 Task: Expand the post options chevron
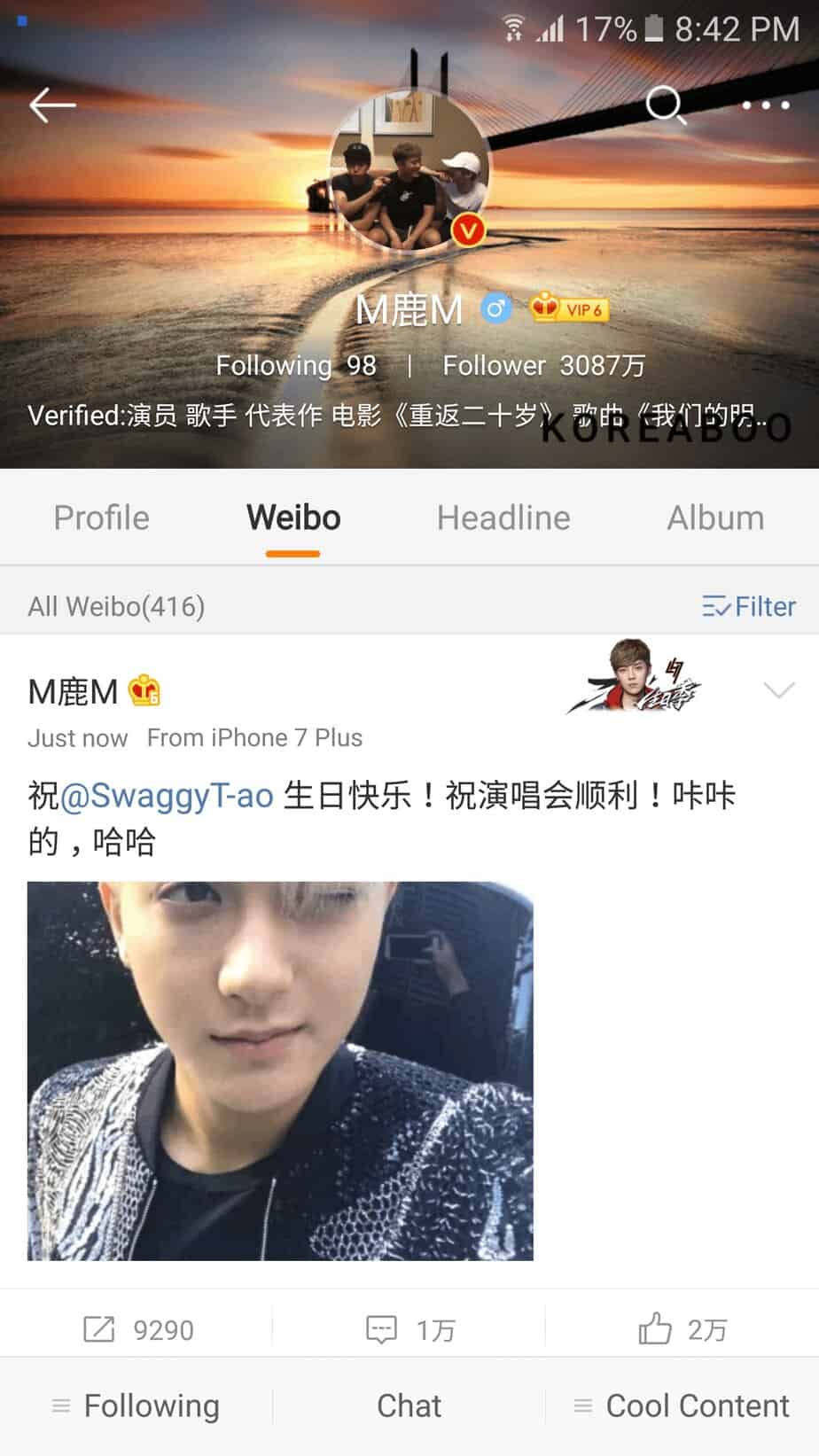tap(778, 689)
